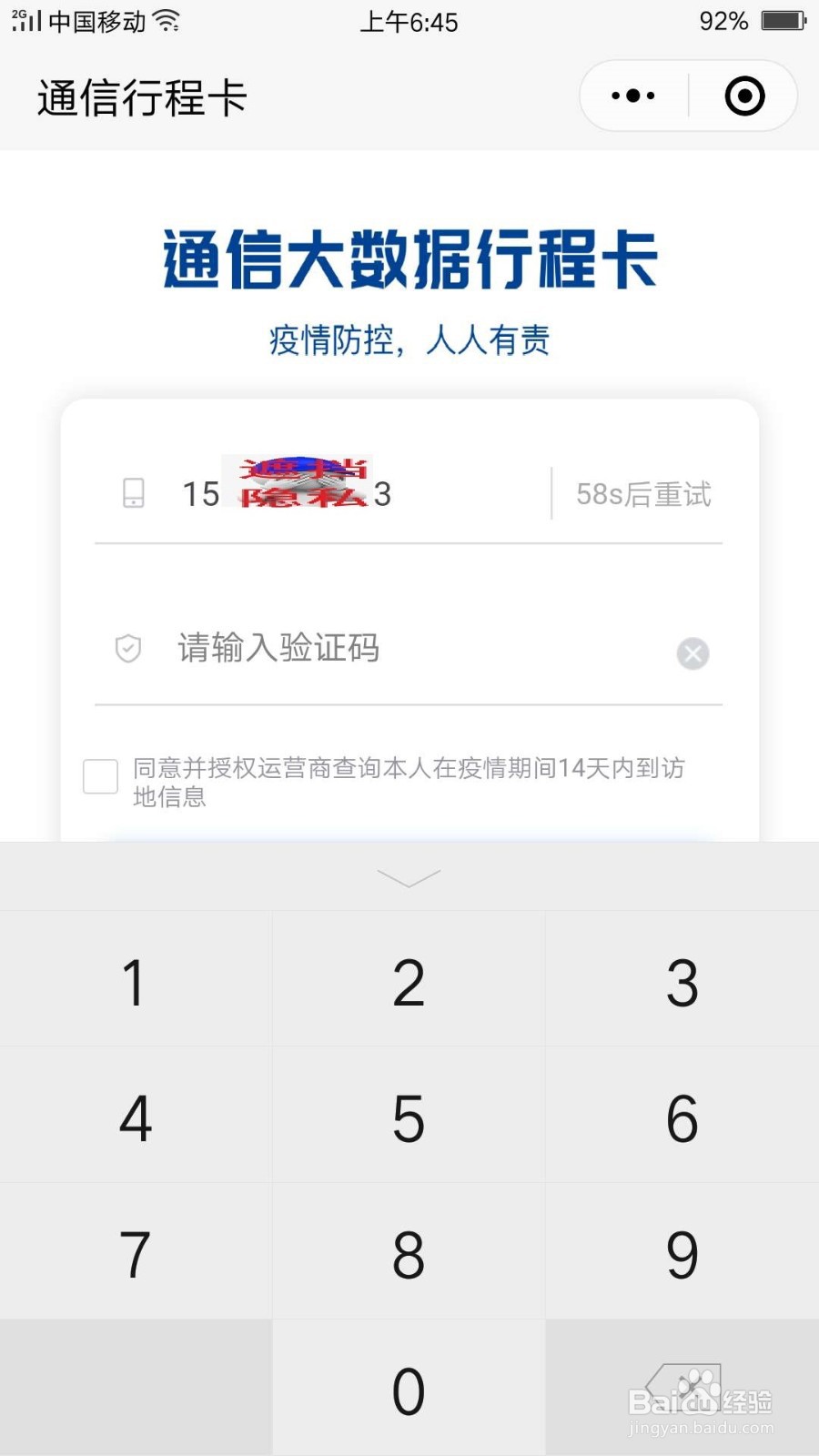Tap the phone icon beside the number
819x1456 pixels.
pyautogui.click(x=133, y=494)
